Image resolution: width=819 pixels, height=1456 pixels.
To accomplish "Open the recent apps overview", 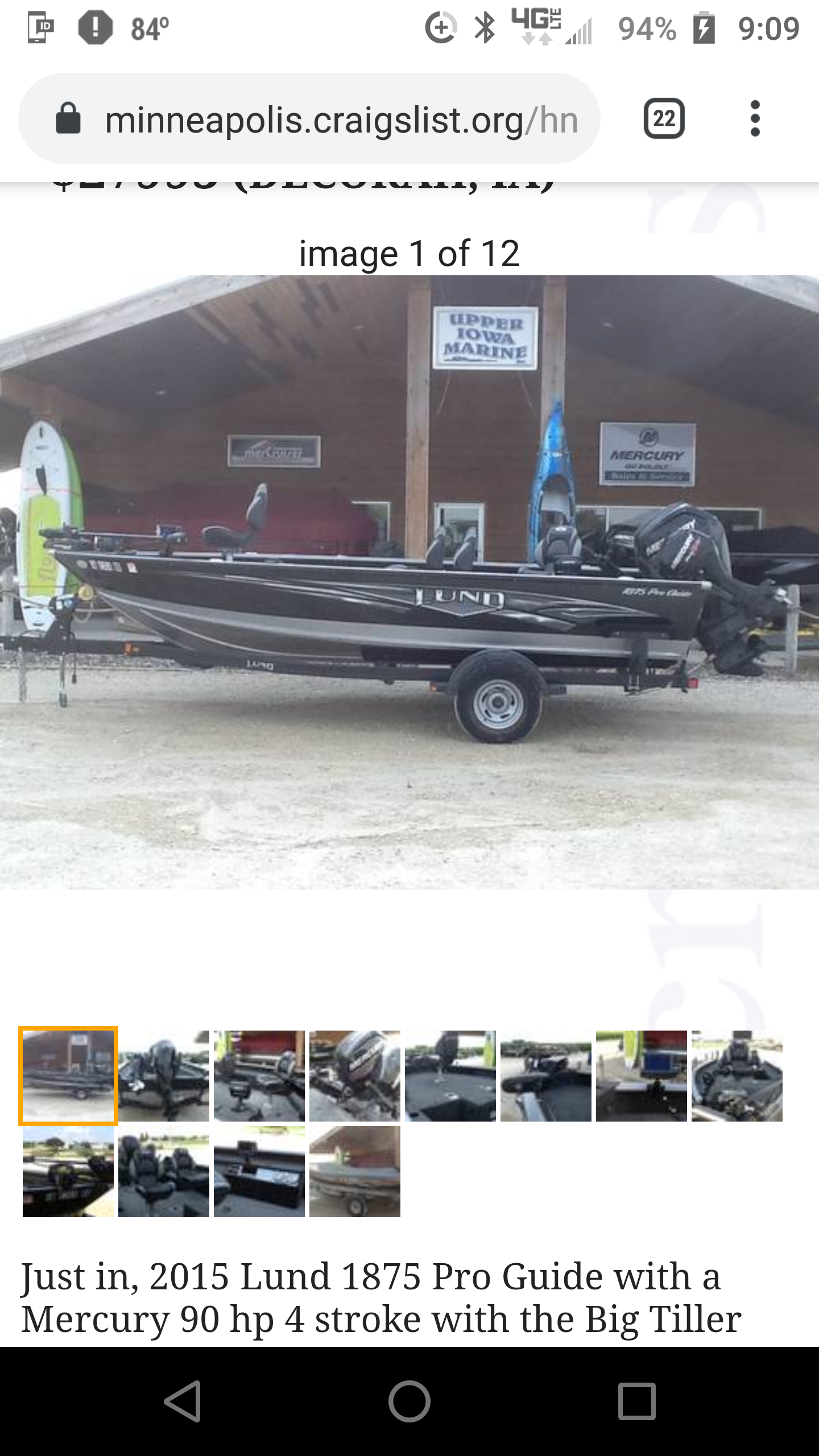I will (637, 1401).
